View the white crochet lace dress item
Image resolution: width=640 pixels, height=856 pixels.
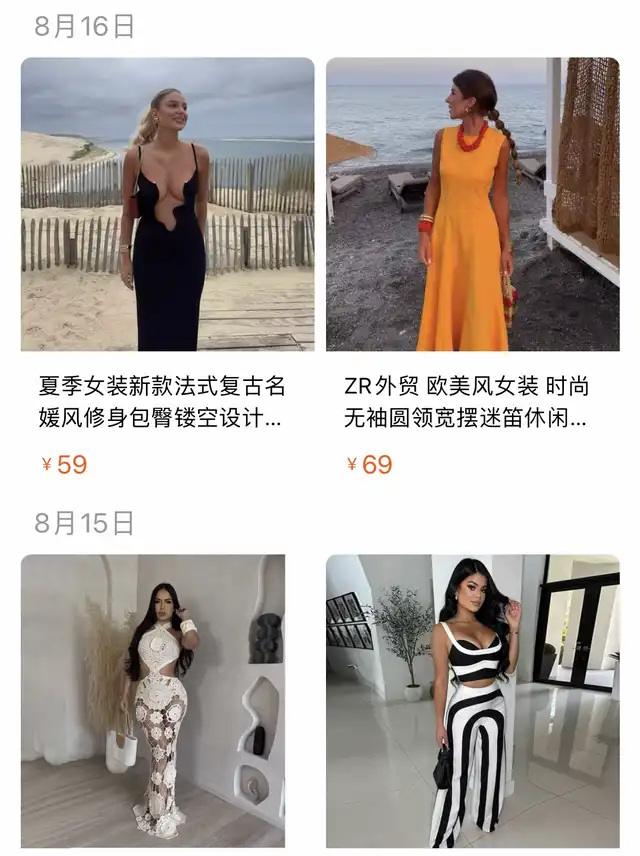click(x=153, y=700)
